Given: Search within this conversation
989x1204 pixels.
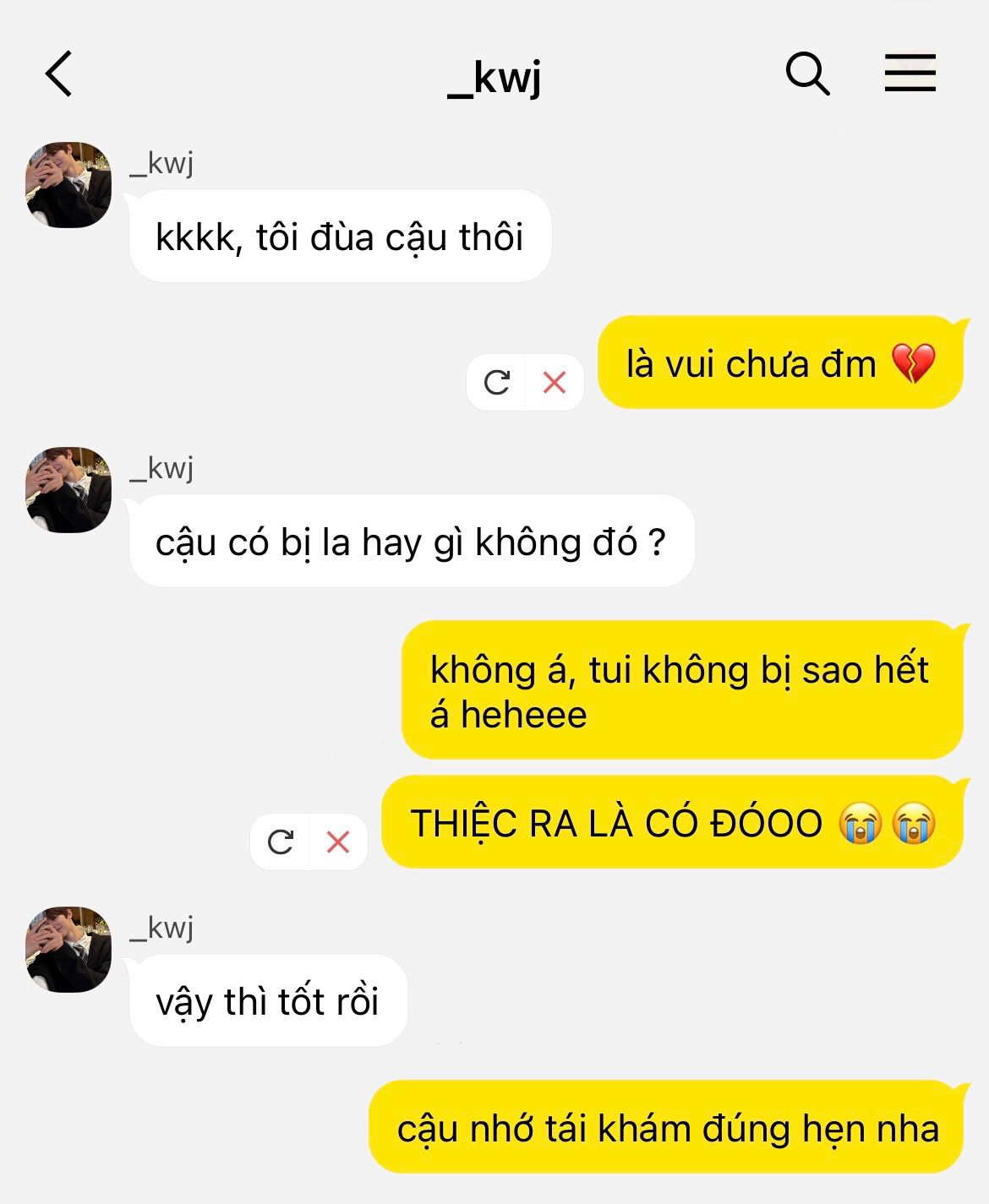Looking at the screenshot, I should (807, 74).
